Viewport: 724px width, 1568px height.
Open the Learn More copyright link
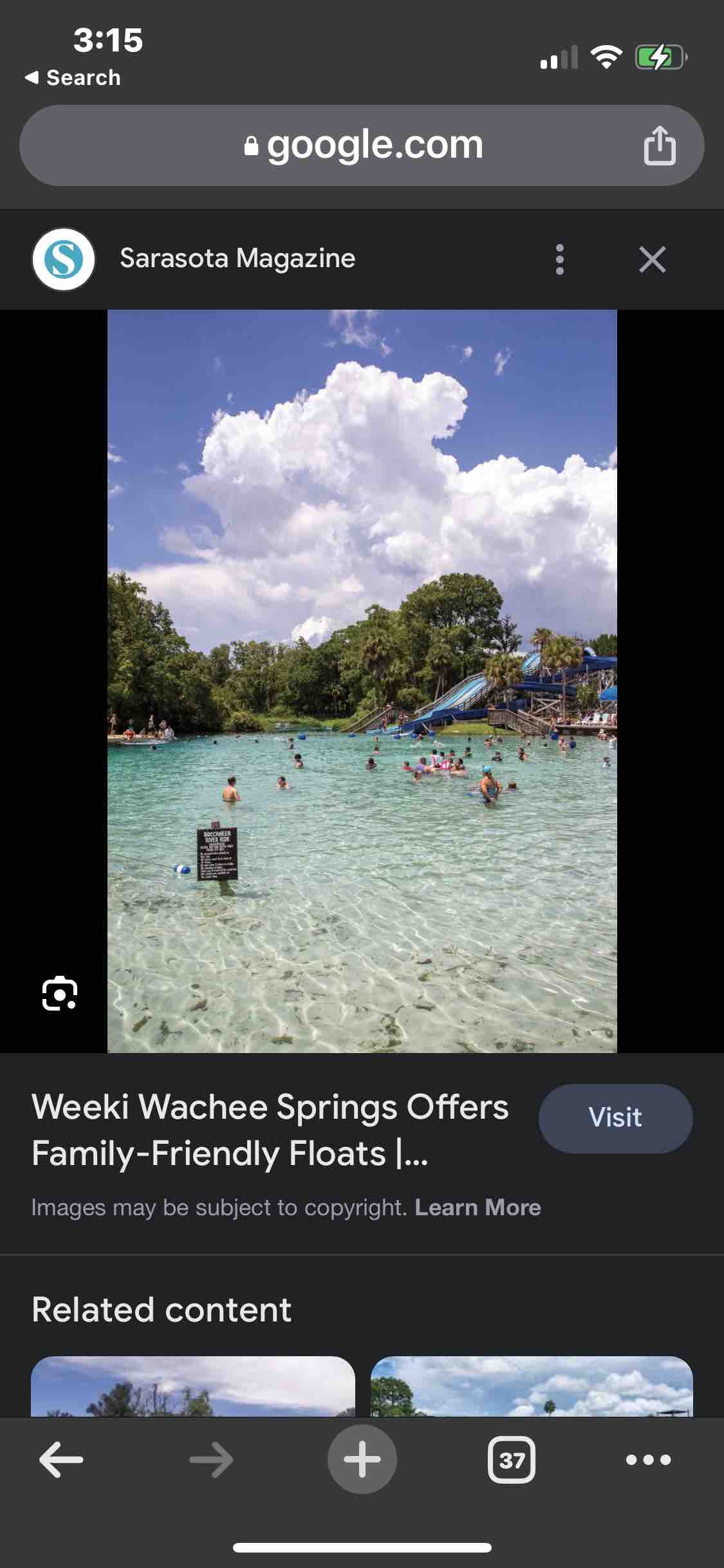[x=478, y=1208]
